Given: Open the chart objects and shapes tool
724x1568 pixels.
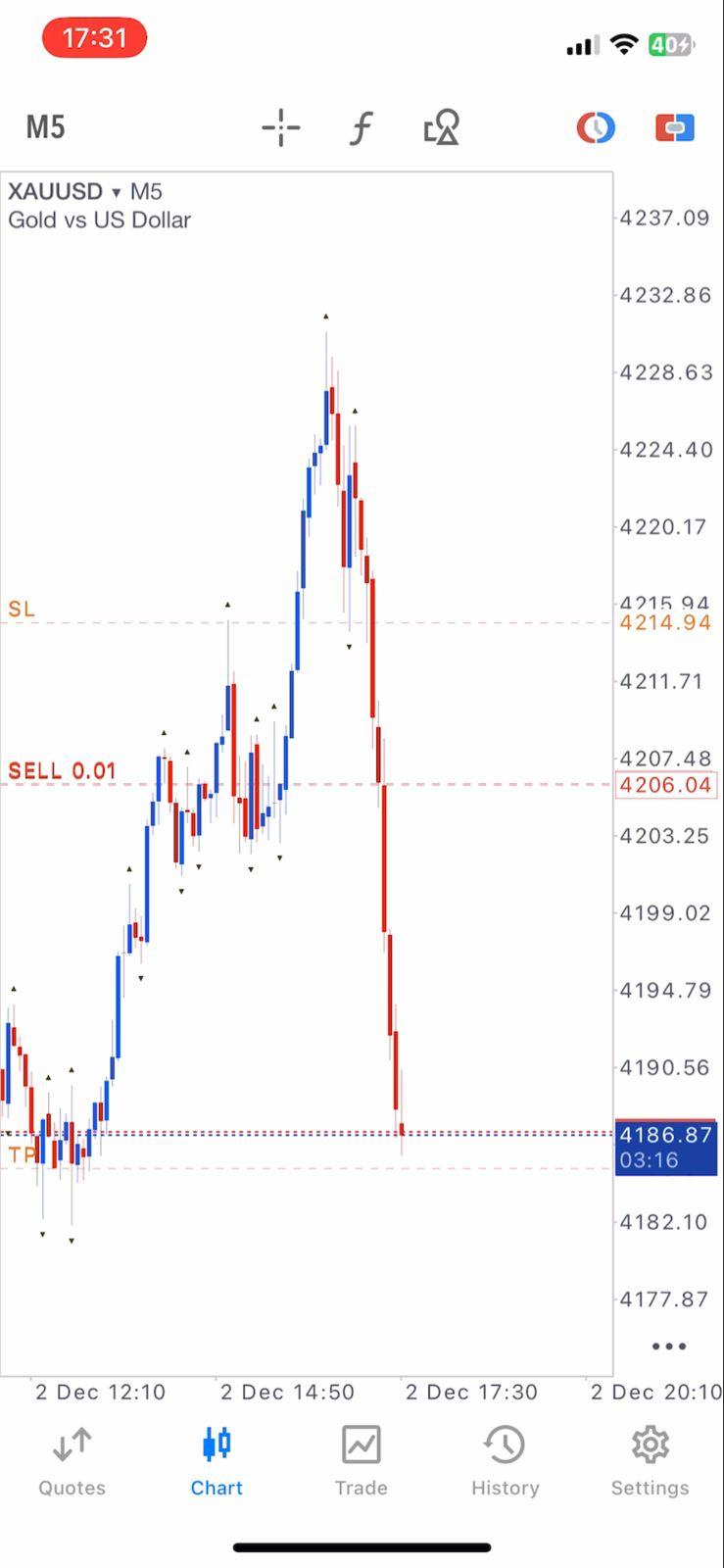Looking at the screenshot, I should 442,127.
